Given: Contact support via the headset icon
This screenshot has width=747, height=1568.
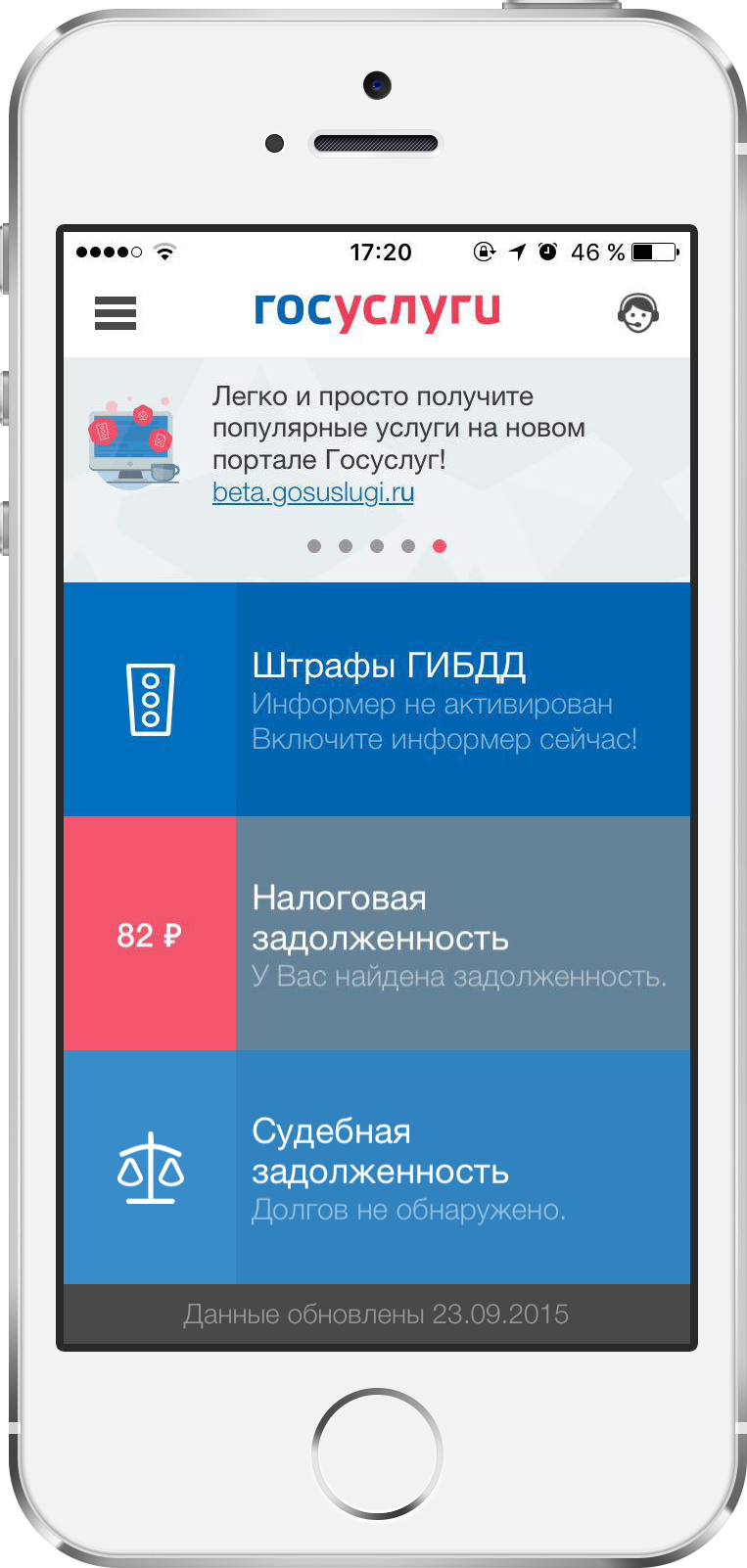Looking at the screenshot, I should coord(637,313).
